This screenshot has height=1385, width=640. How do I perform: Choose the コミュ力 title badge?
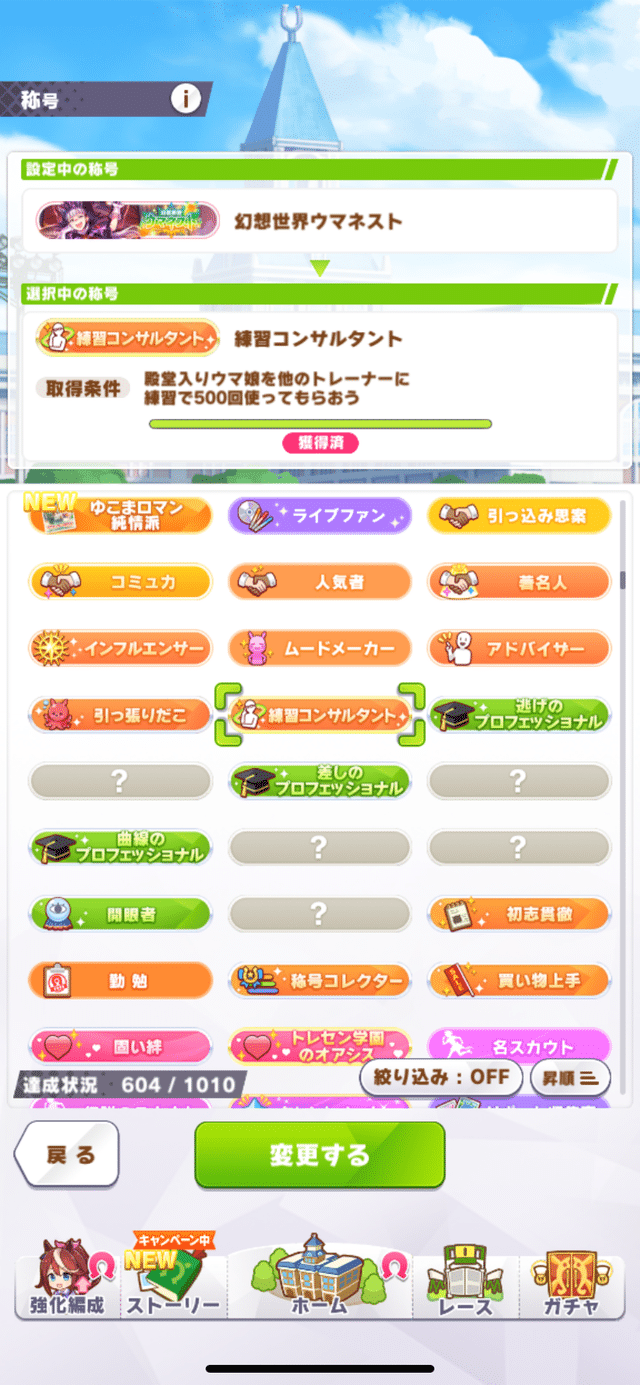(120, 581)
